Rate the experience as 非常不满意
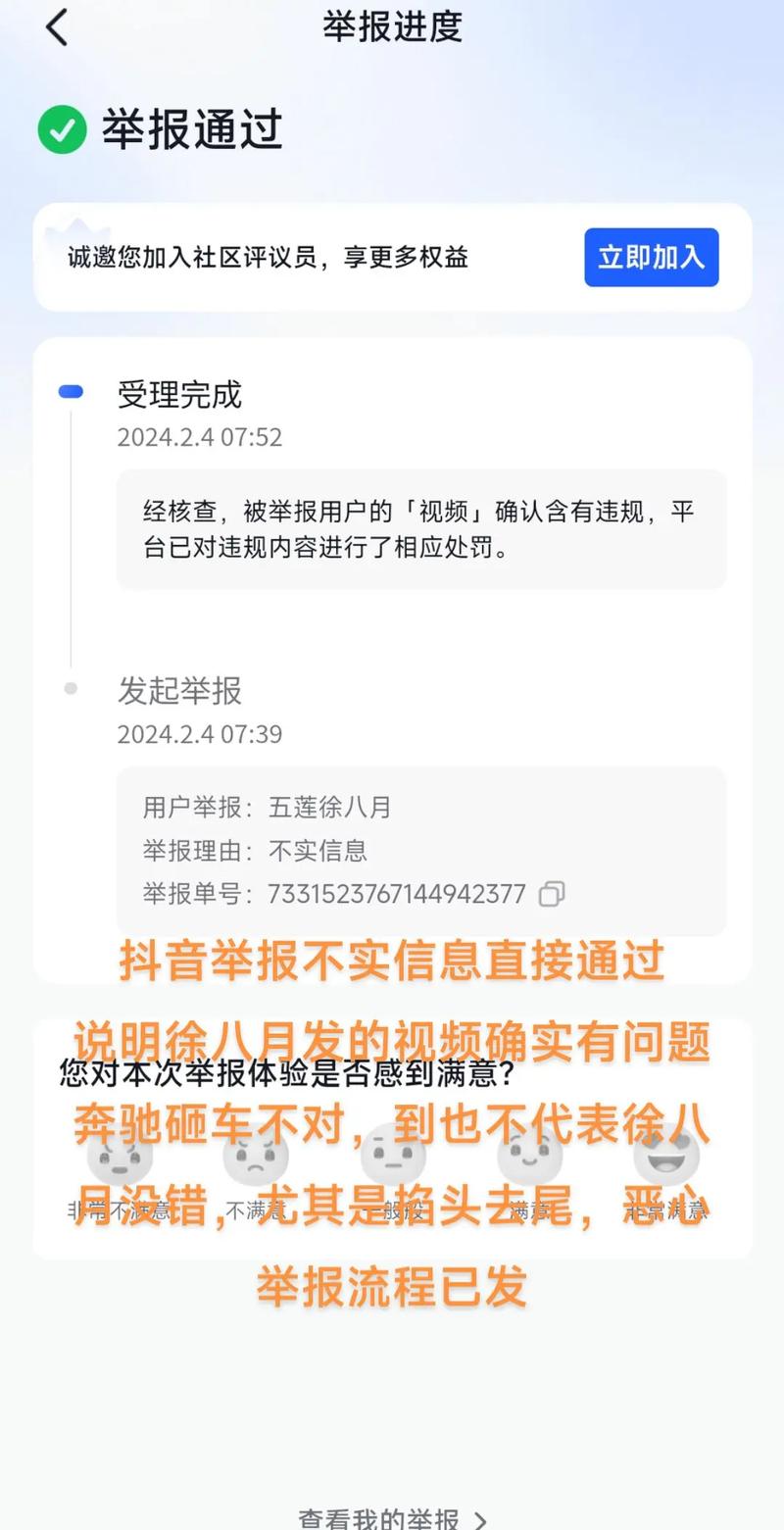Viewport: 784px width, 1530px height. [120, 1159]
